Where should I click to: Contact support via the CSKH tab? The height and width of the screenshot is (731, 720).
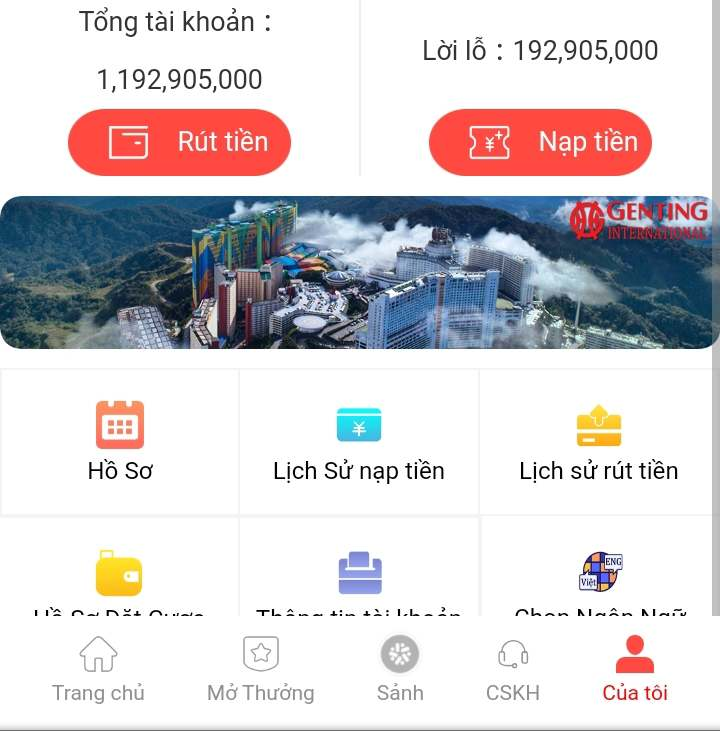coord(513,671)
